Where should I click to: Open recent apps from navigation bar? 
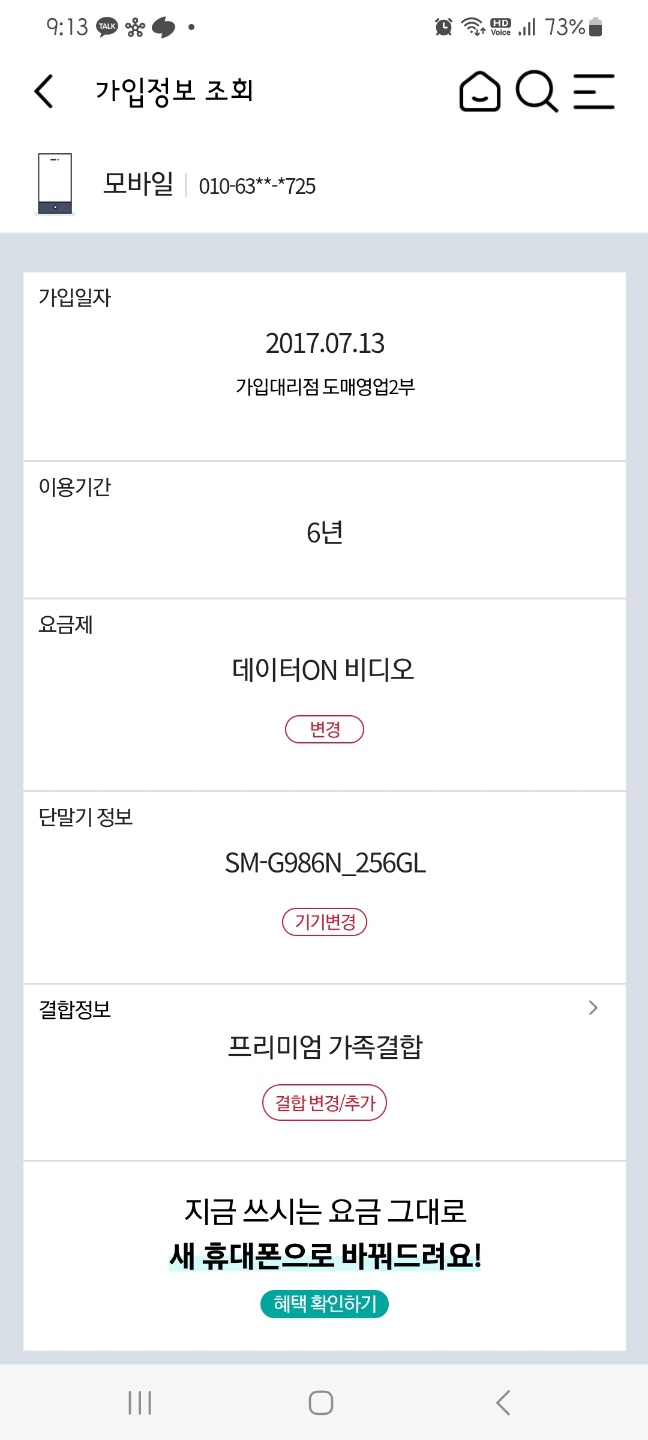140,1403
